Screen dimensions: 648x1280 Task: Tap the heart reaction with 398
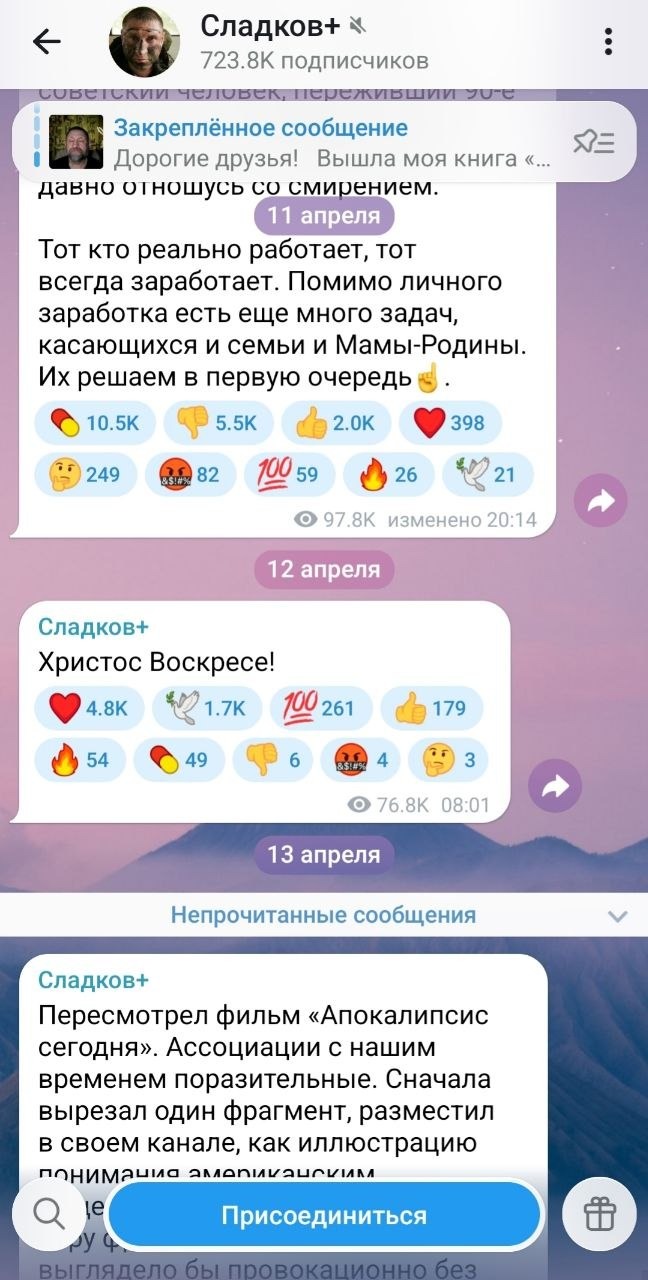448,423
